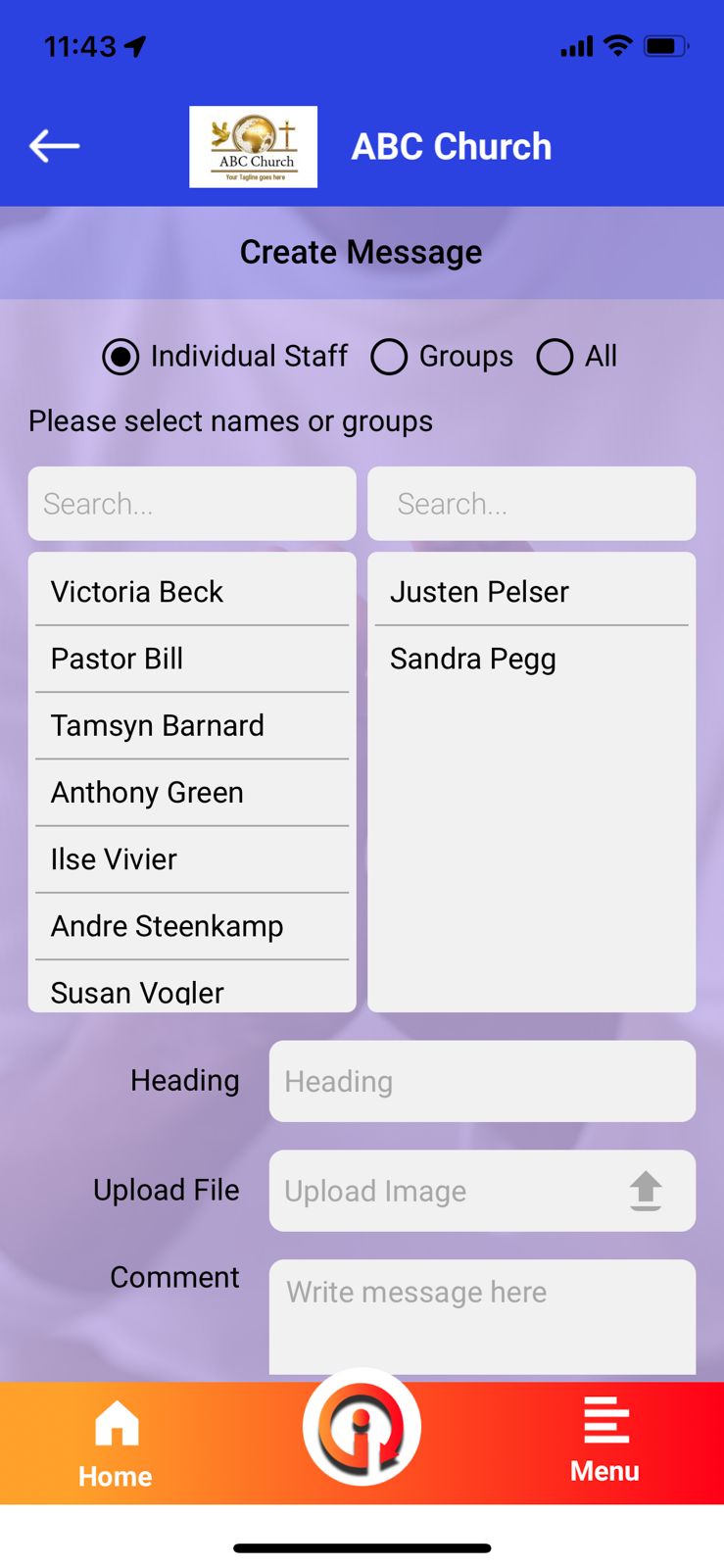This screenshot has height=1568, width=724.
Task: Tap the search field above Victoria Beck
Action: tap(192, 504)
